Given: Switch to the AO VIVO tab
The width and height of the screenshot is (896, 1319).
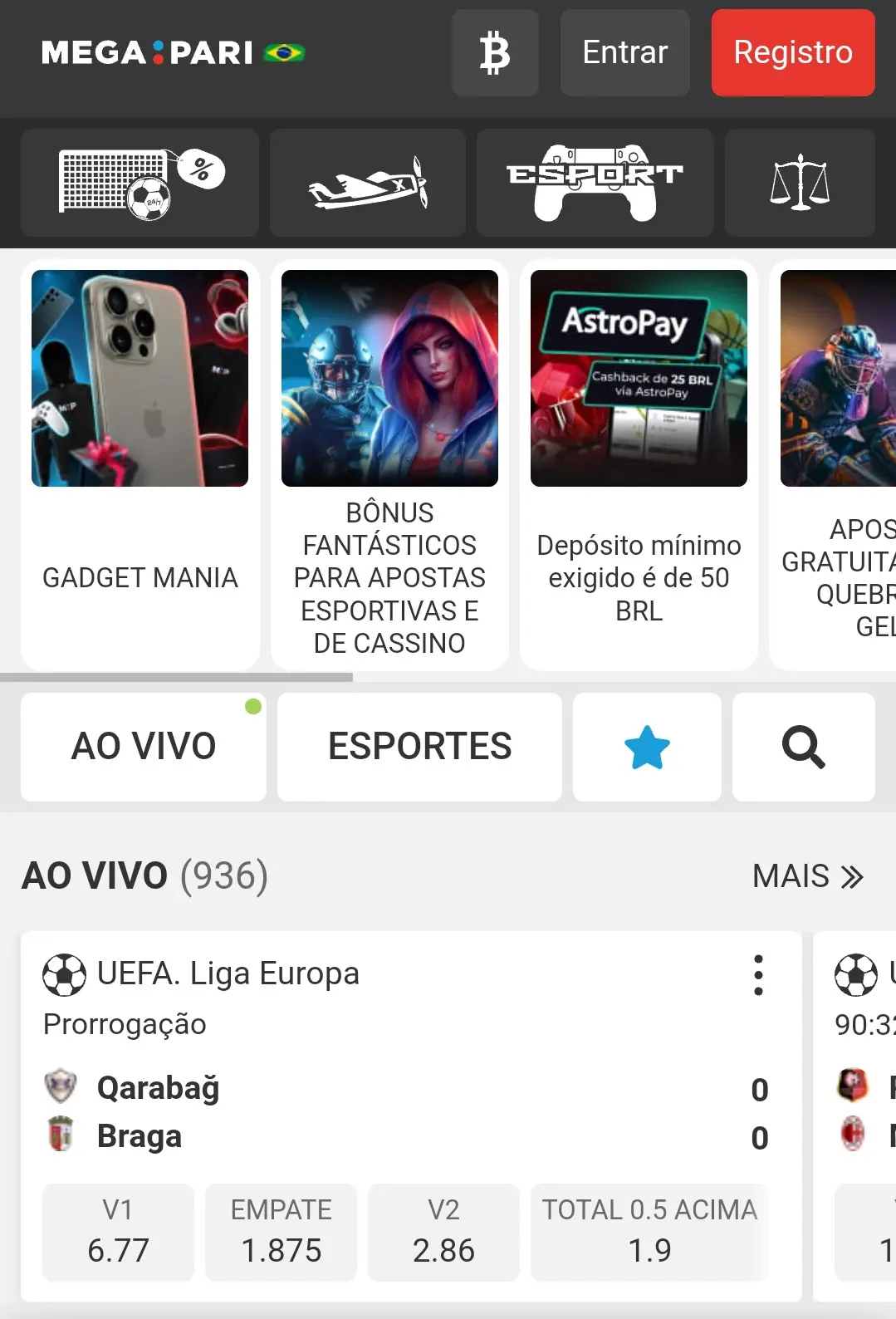Looking at the screenshot, I should [x=143, y=746].
